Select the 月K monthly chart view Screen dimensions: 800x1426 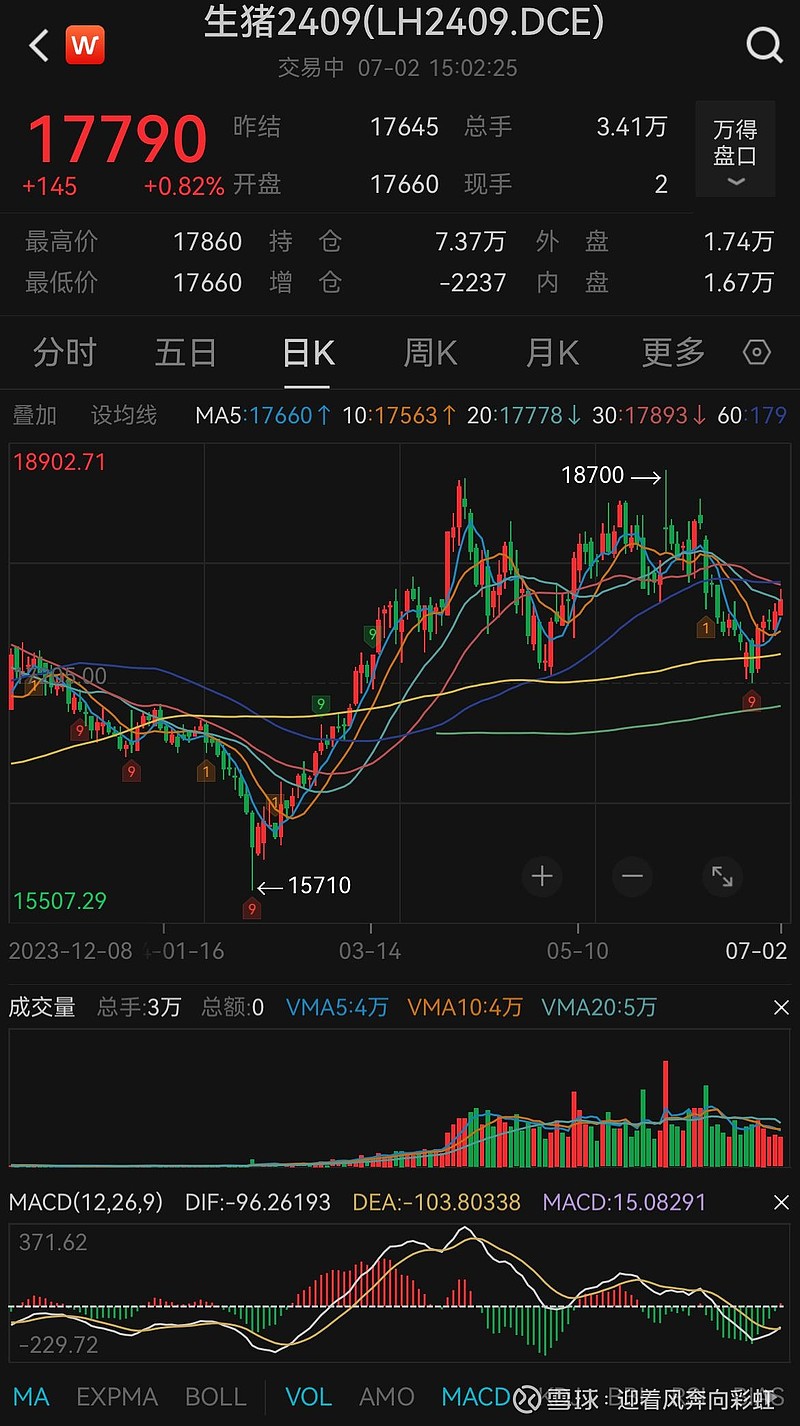pyautogui.click(x=551, y=352)
